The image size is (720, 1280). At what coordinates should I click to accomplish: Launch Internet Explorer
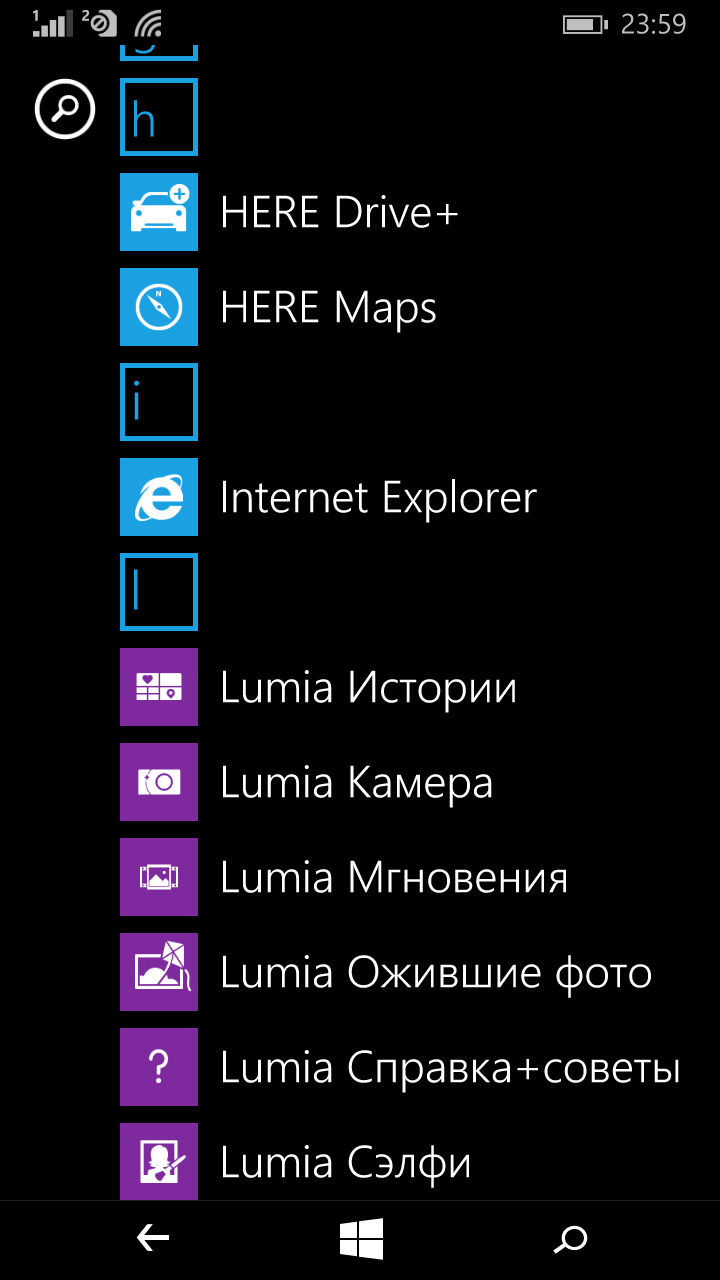378,497
